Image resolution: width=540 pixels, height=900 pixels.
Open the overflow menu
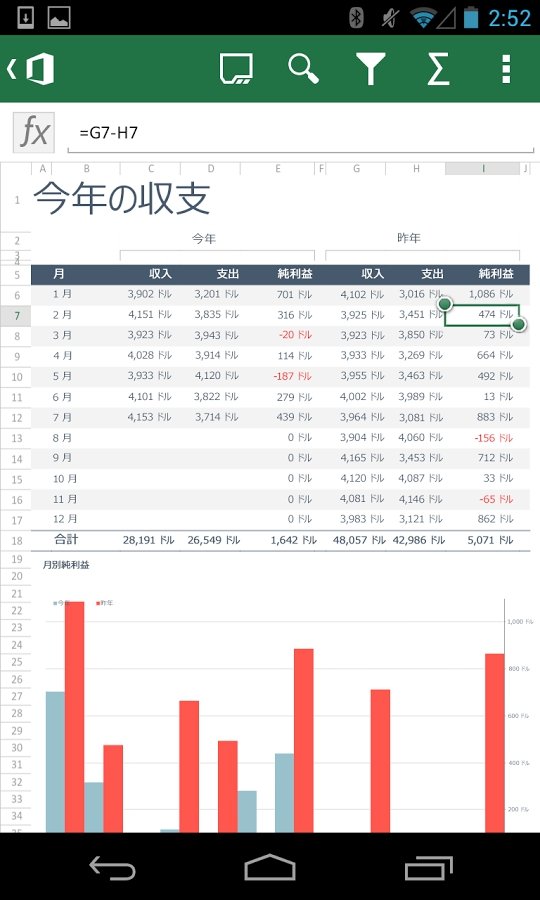(506, 69)
